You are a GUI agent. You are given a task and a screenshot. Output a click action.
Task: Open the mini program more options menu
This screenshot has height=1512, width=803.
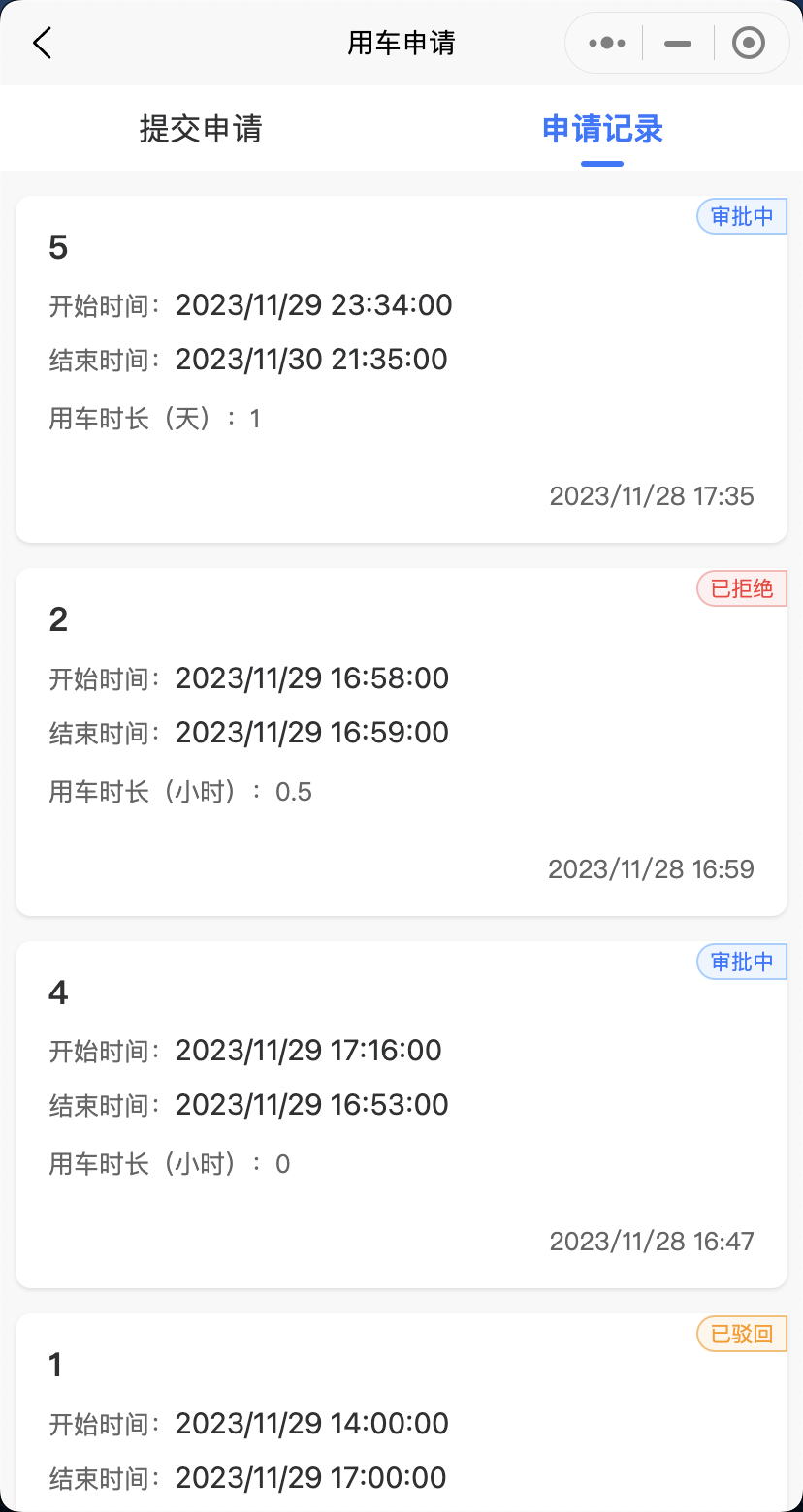[x=604, y=43]
